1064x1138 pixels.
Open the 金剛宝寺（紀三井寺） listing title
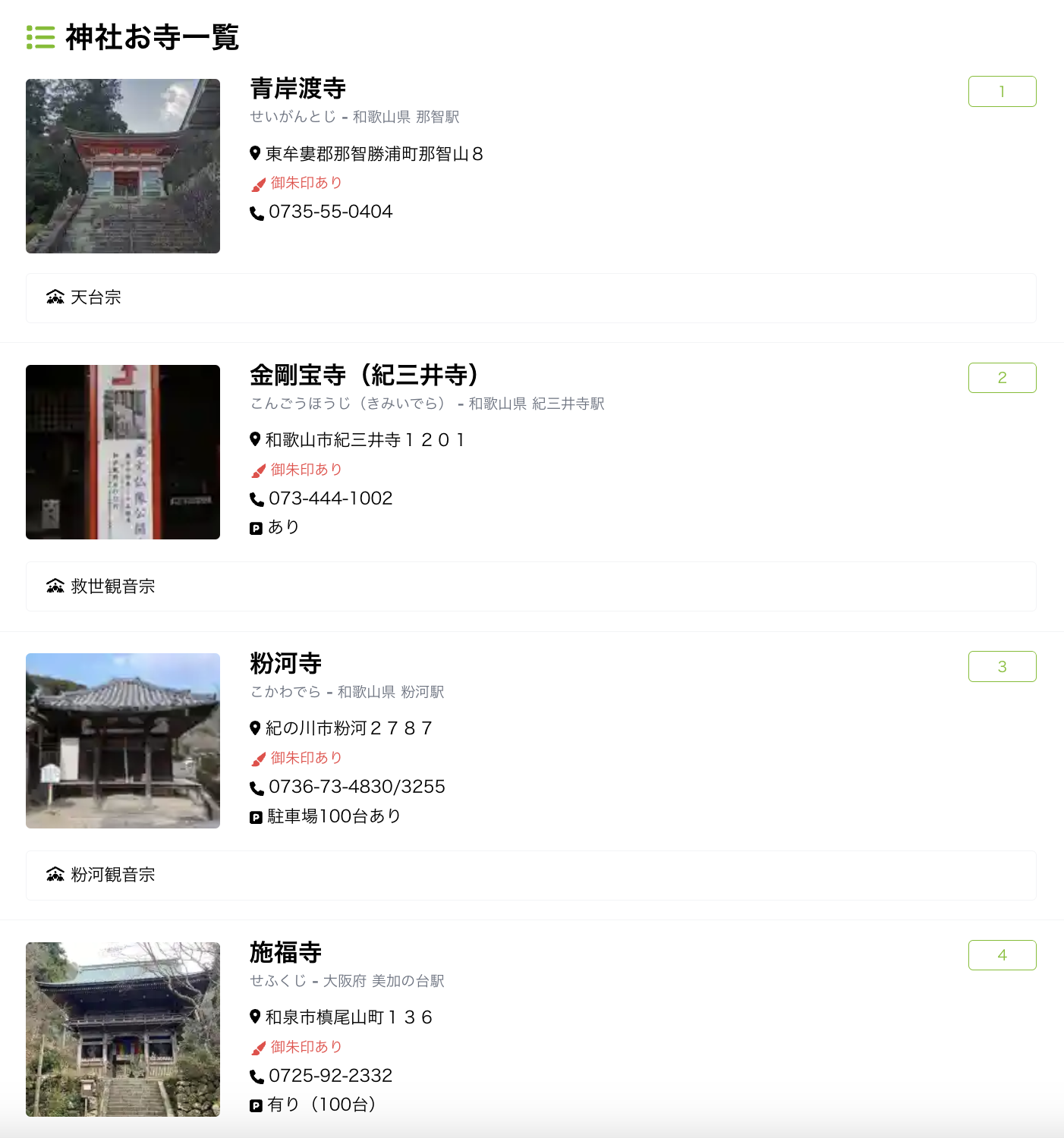click(x=366, y=375)
